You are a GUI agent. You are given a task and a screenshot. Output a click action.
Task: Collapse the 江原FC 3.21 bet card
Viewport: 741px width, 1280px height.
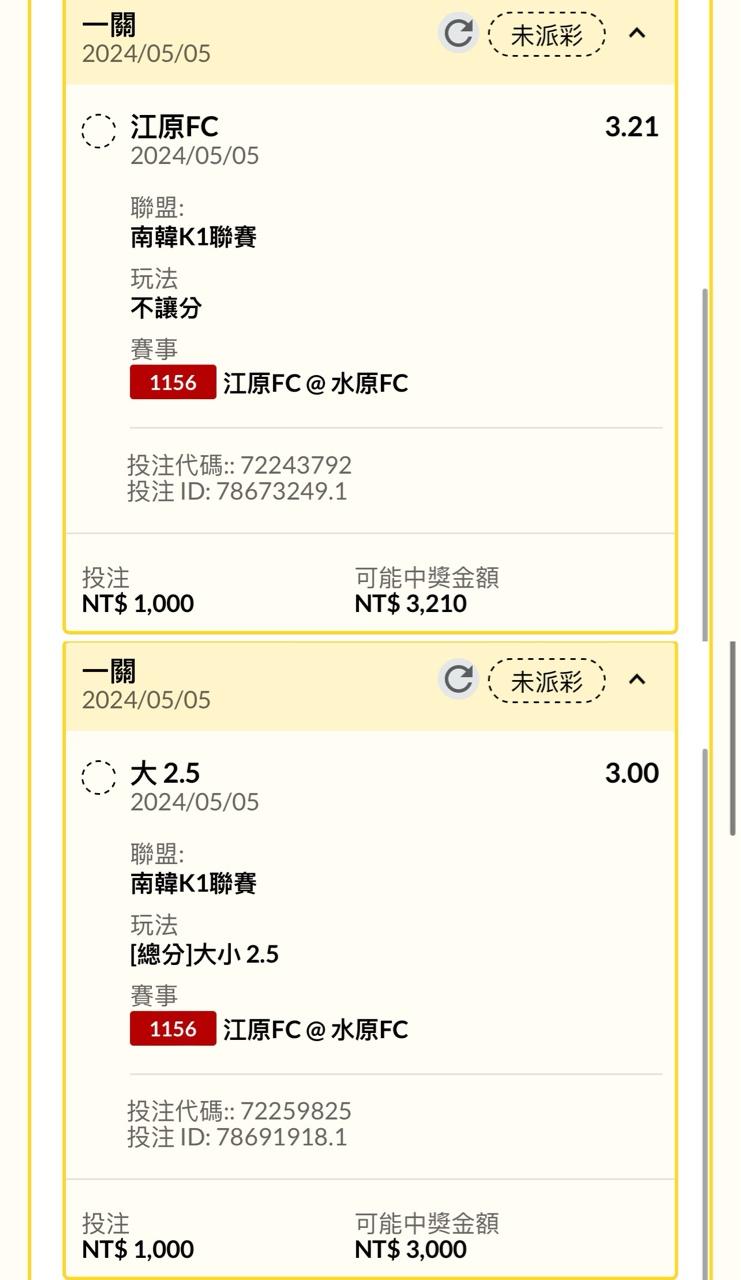(637, 34)
